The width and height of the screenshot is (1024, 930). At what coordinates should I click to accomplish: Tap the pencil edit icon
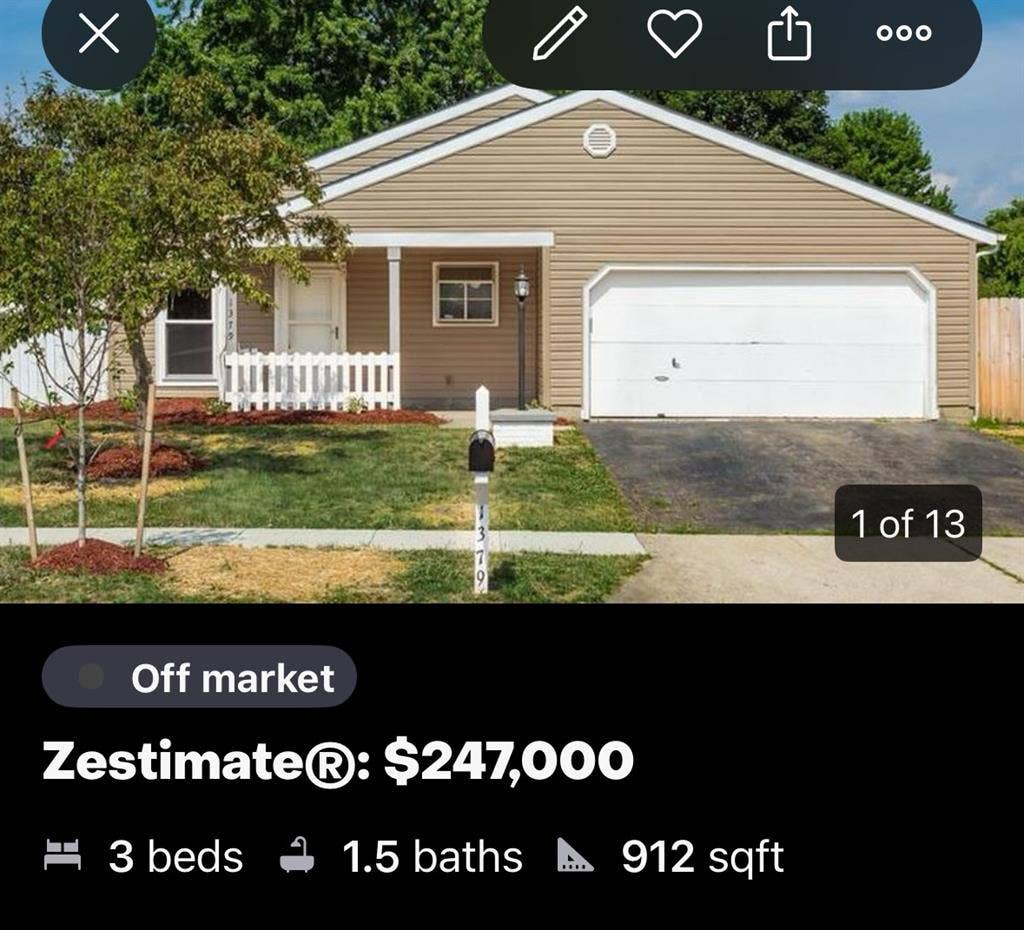tap(559, 33)
